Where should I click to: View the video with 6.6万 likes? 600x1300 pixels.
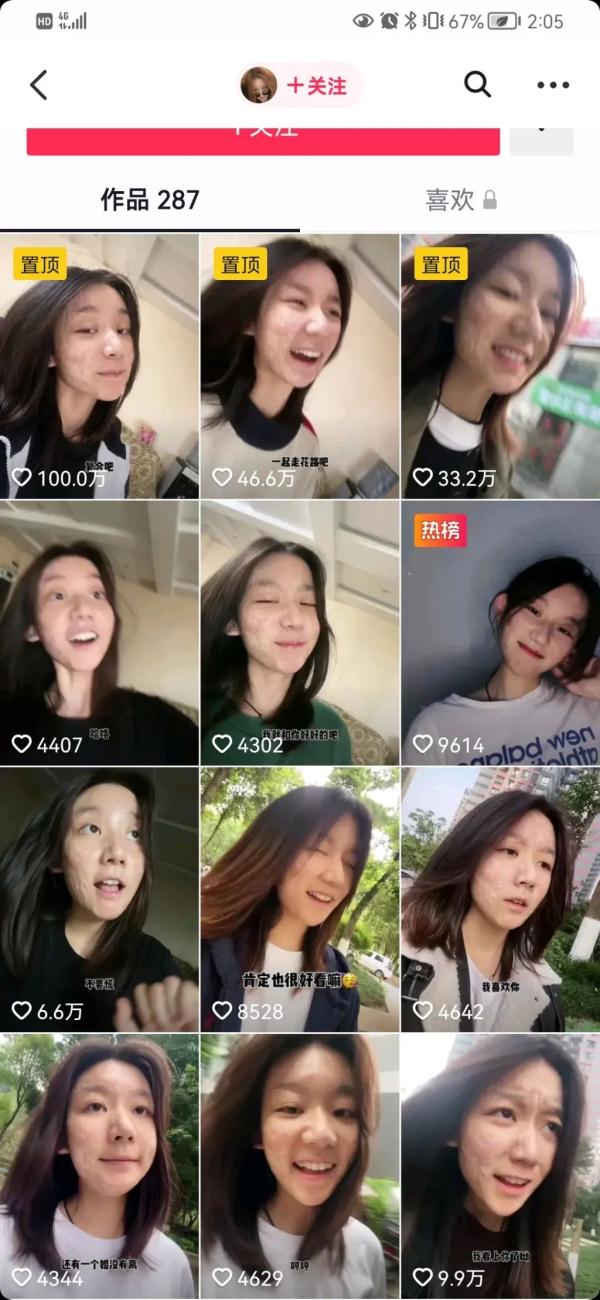coord(99,899)
